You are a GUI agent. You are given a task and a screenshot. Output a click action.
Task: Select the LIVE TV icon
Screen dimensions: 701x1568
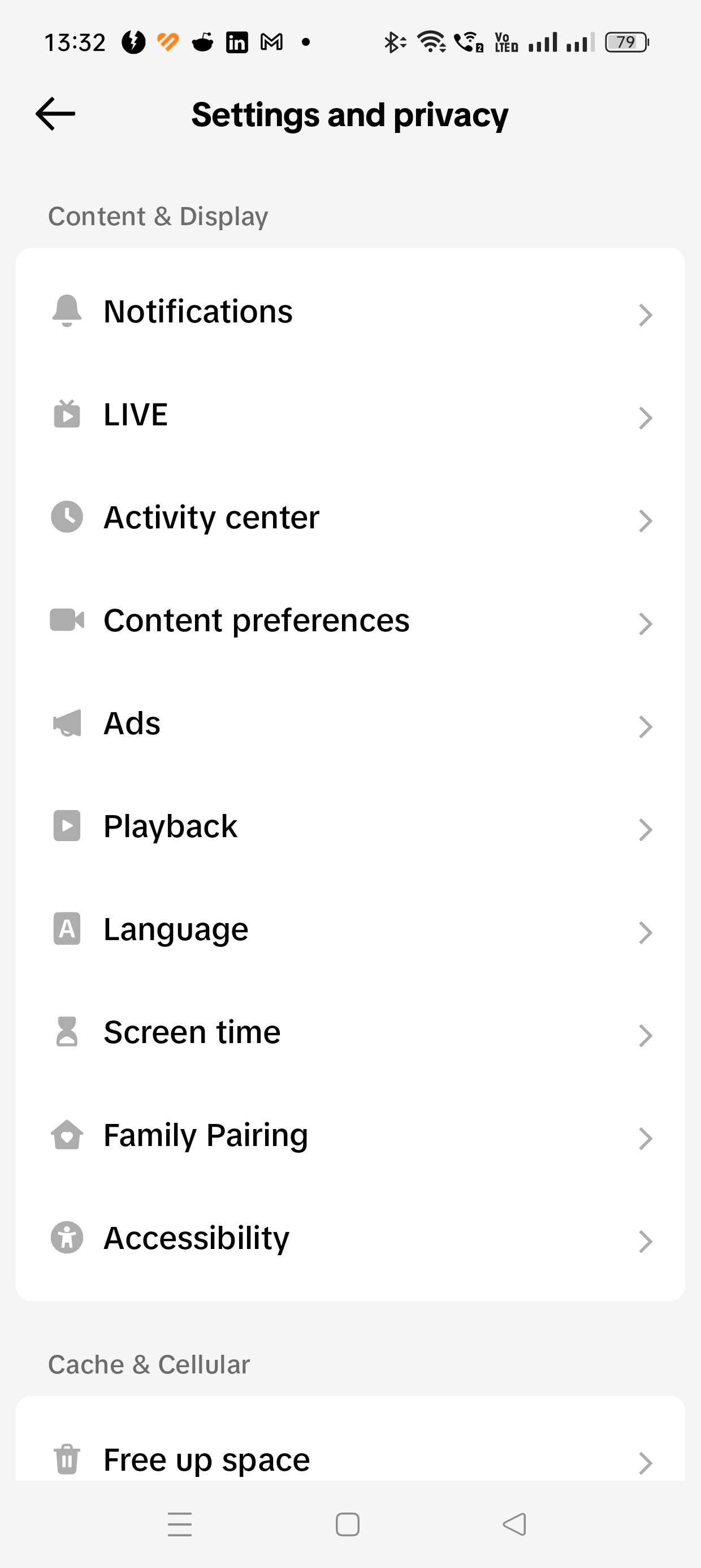[67, 415]
